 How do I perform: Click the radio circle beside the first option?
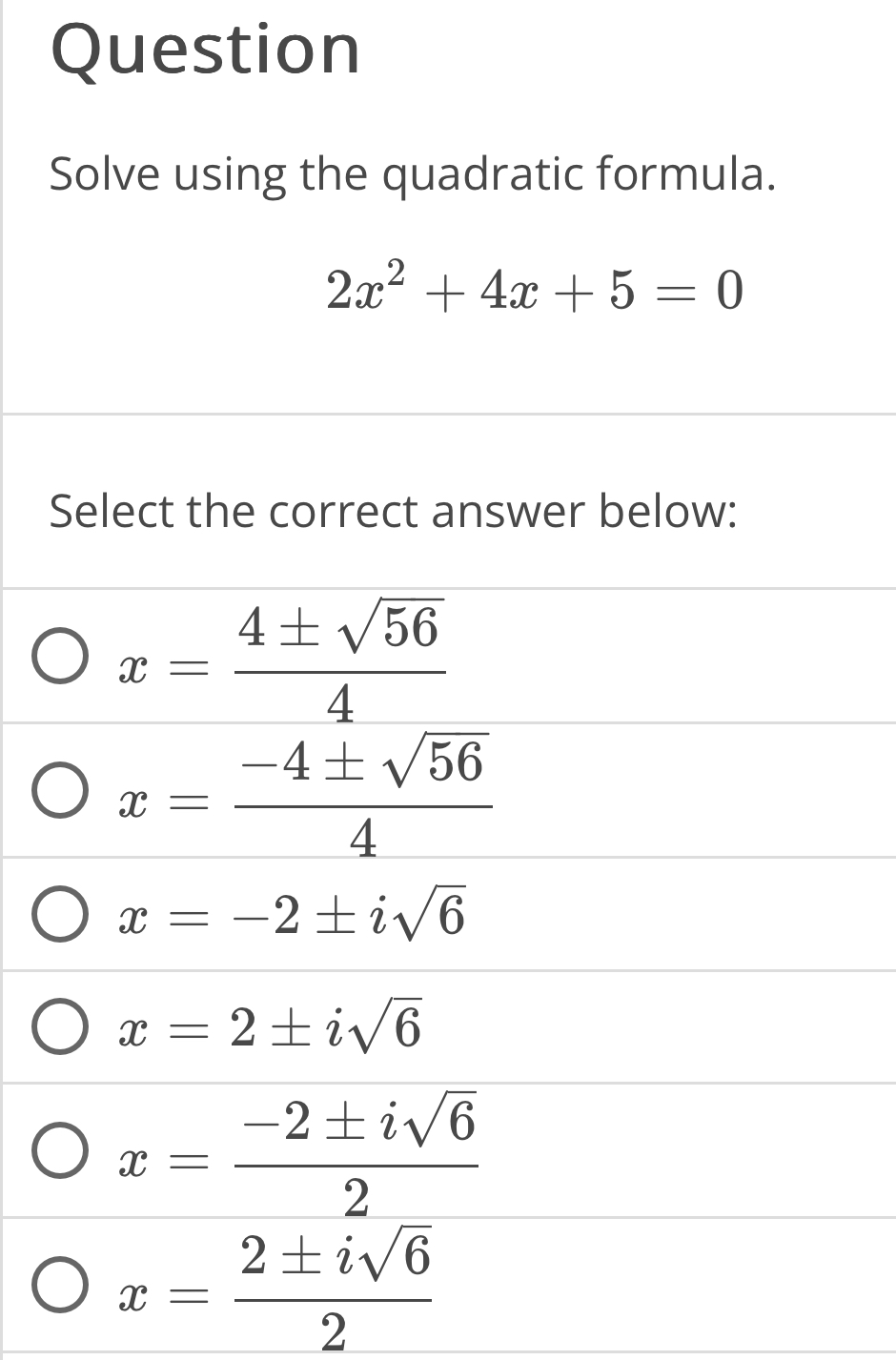(x=62, y=656)
